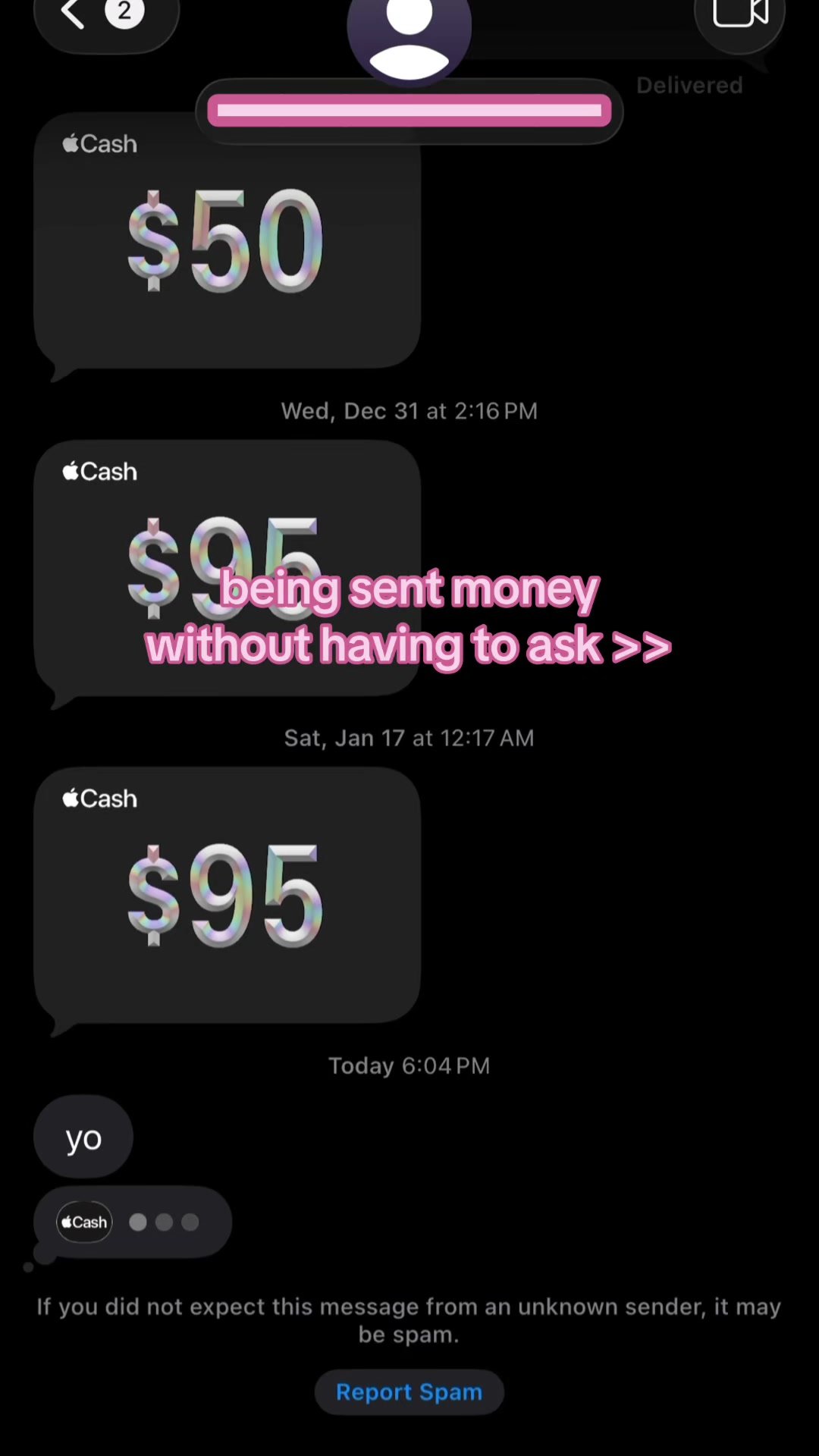The image size is (819, 1456).
Task: Open the $95 payment from Jan 17
Action: click(226, 895)
